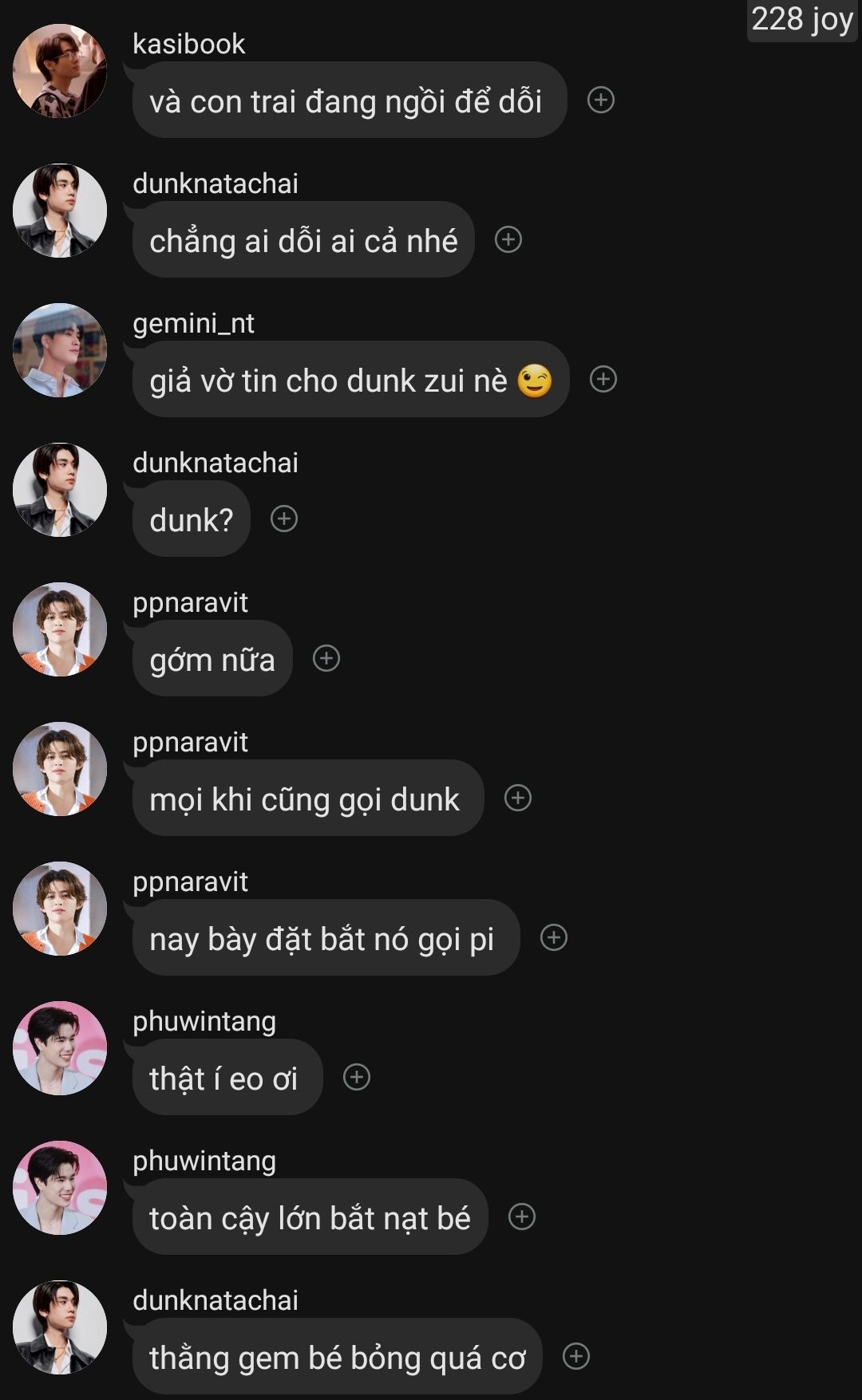React to "thật í eo ơi"
The image size is (862, 1400).
[x=357, y=1077]
